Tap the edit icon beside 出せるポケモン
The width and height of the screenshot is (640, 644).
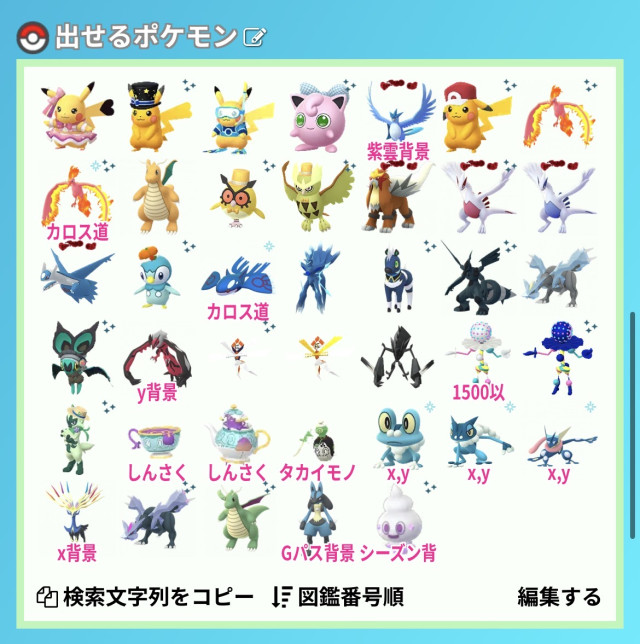tap(255, 38)
